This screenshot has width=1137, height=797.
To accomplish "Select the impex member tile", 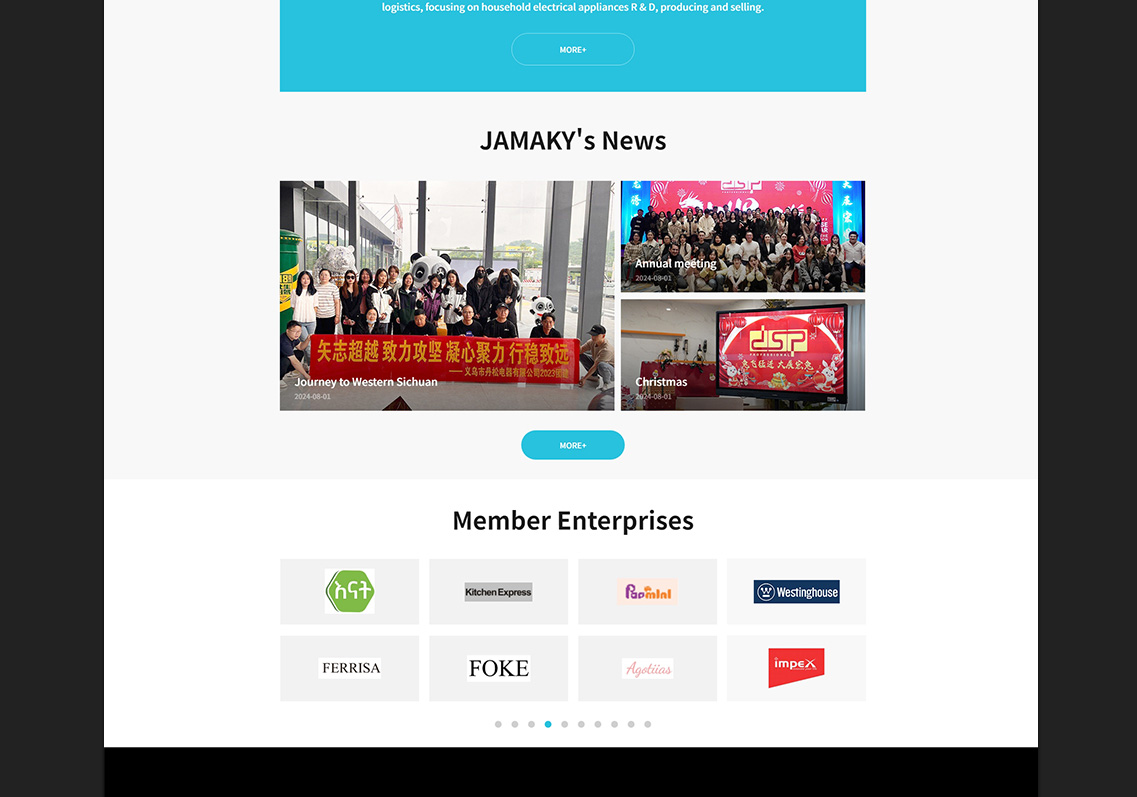I will point(796,668).
